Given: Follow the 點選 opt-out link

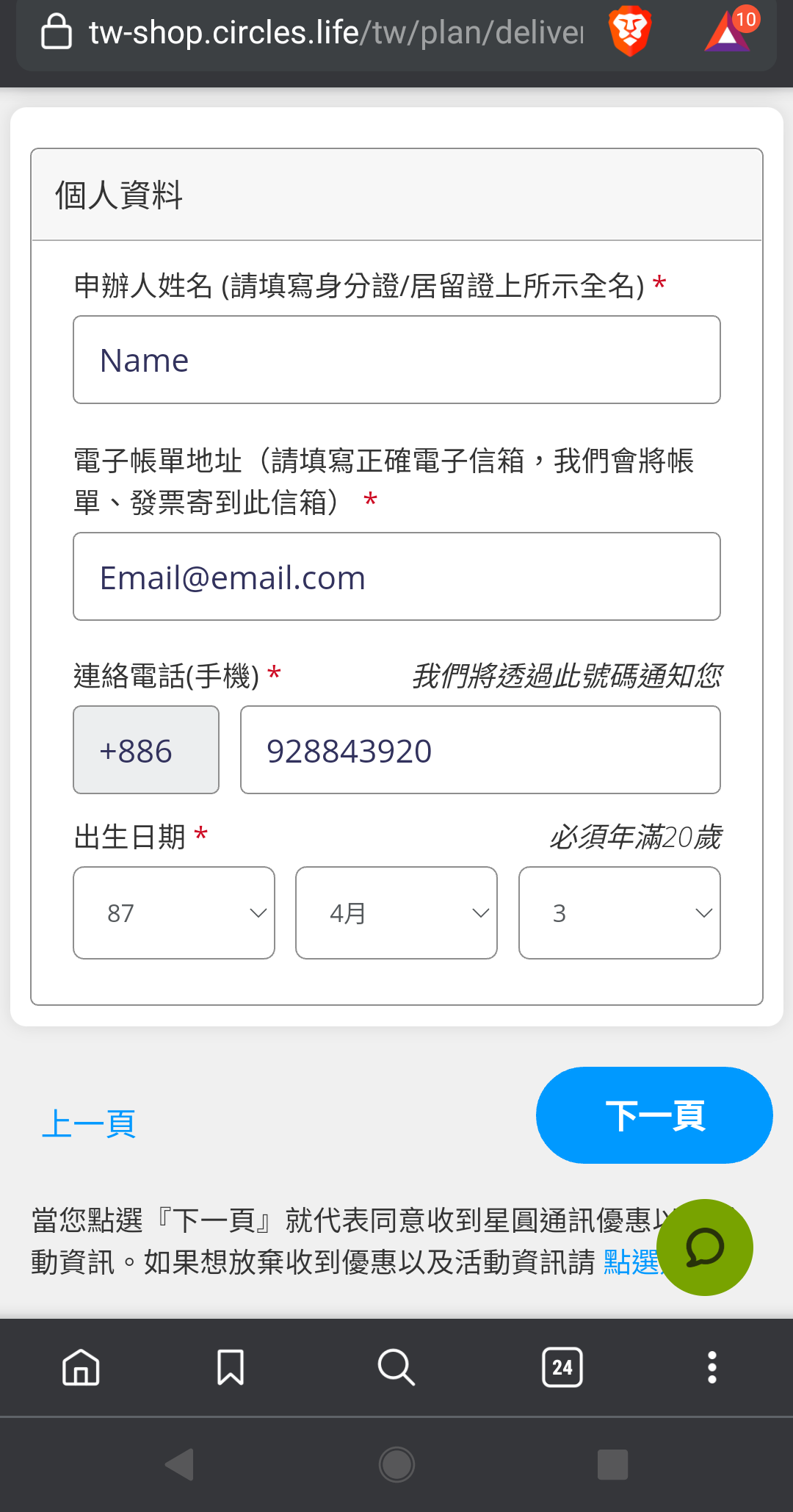Looking at the screenshot, I should (630, 1262).
